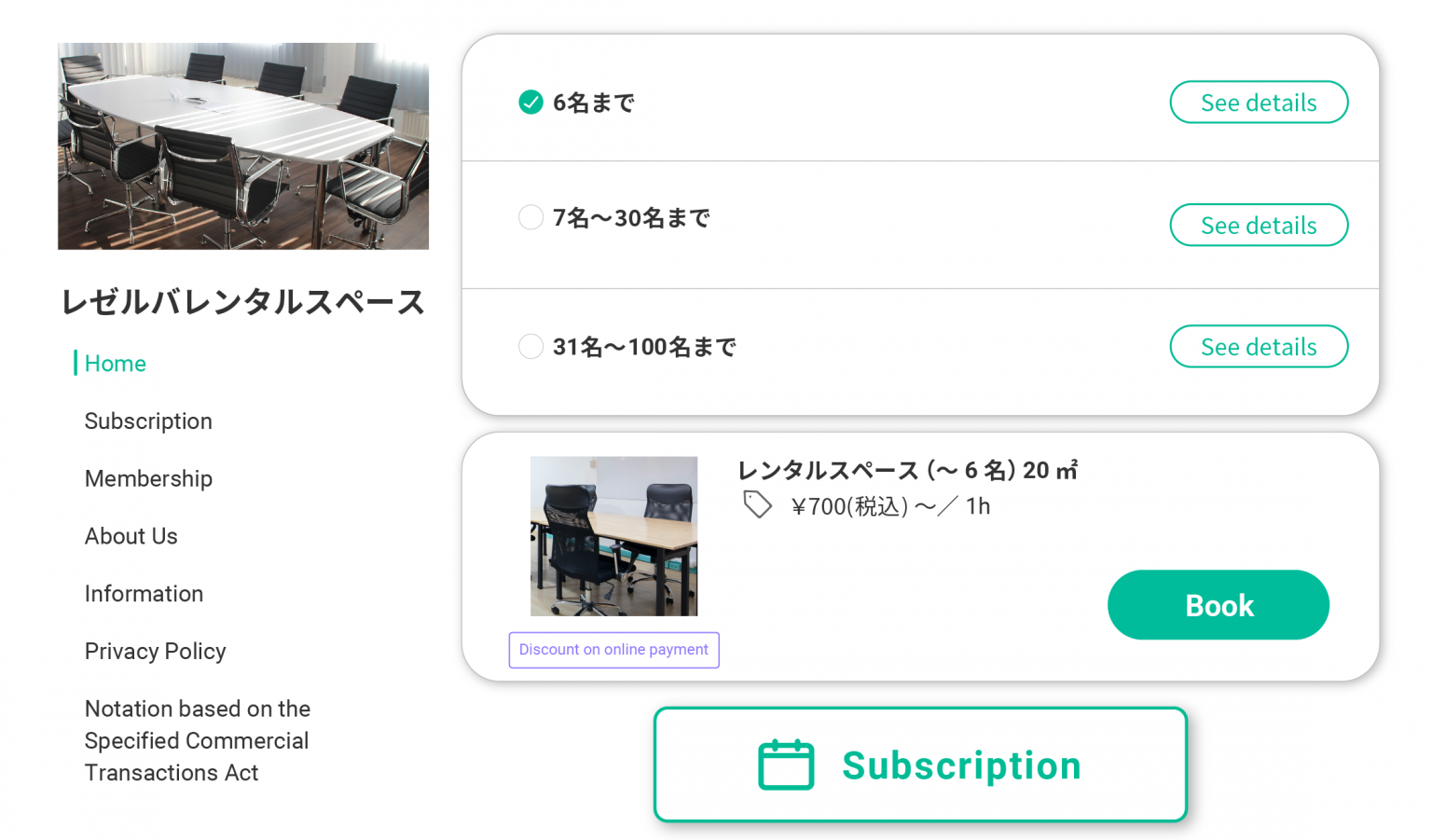Go to Home in the side menu

[x=116, y=364]
